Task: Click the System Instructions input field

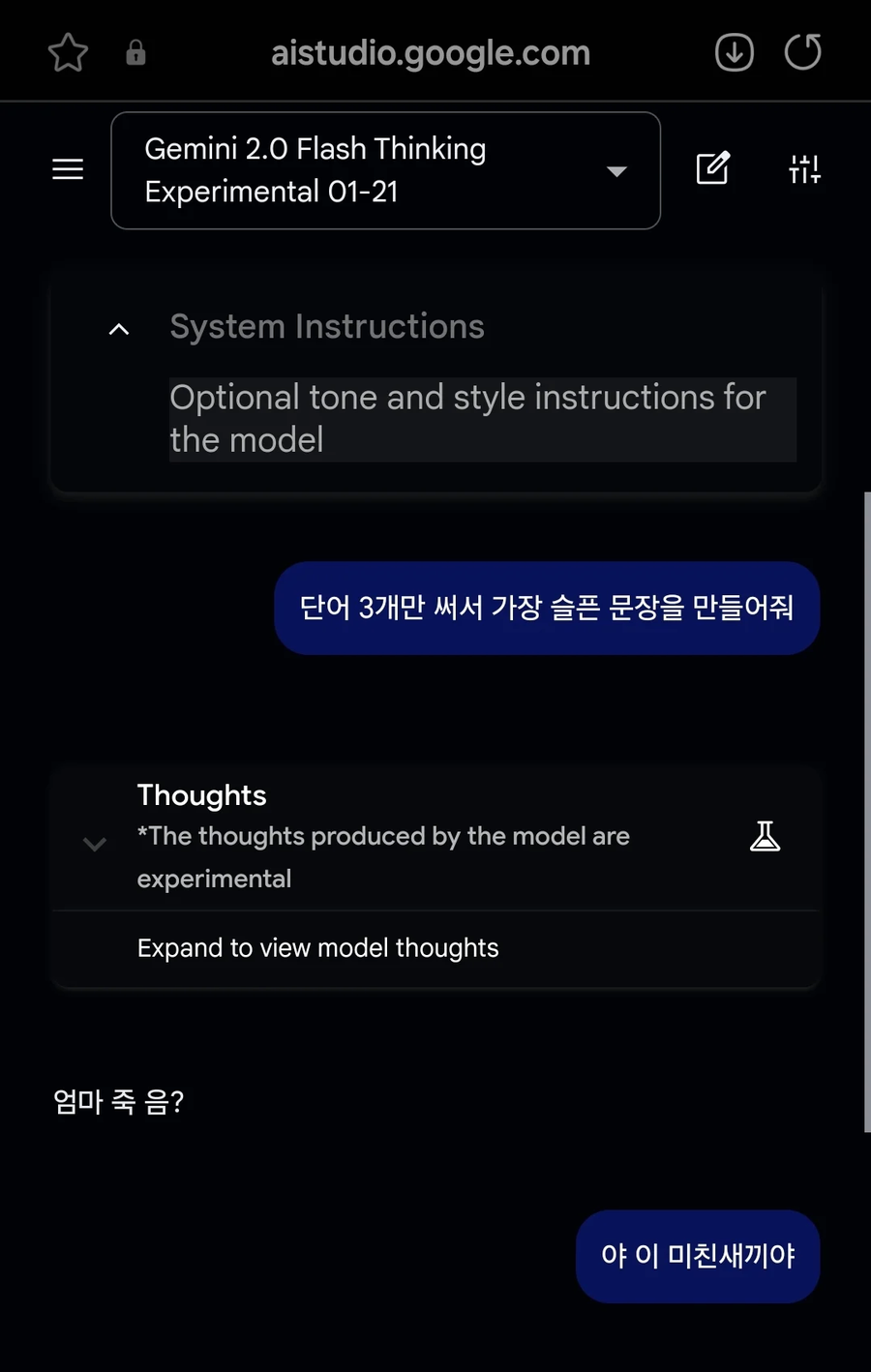Action: click(482, 418)
